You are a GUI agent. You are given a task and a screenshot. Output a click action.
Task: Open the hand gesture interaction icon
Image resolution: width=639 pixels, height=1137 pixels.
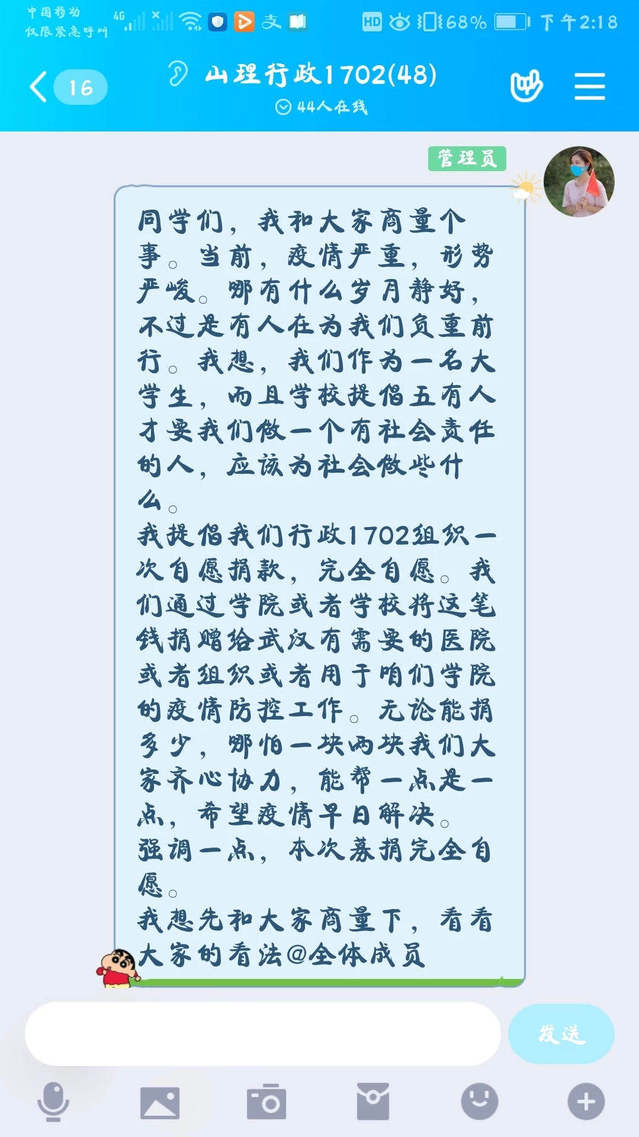click(x=526, y=87)
